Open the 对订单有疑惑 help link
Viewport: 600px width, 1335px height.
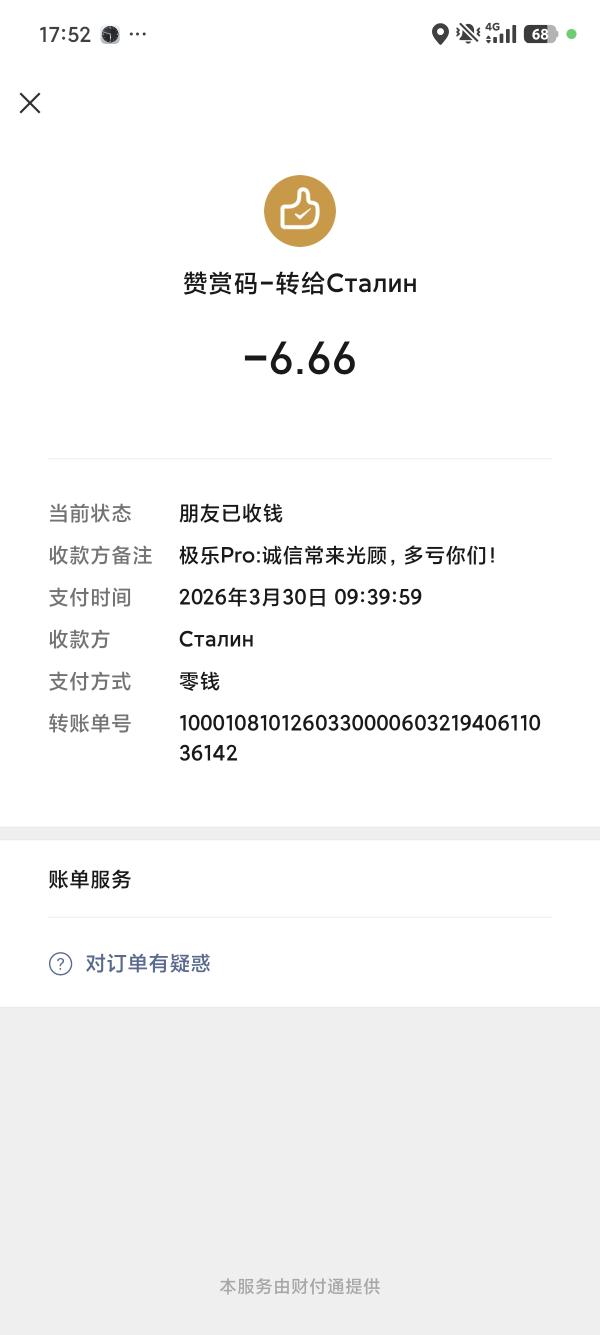(147, 964)
